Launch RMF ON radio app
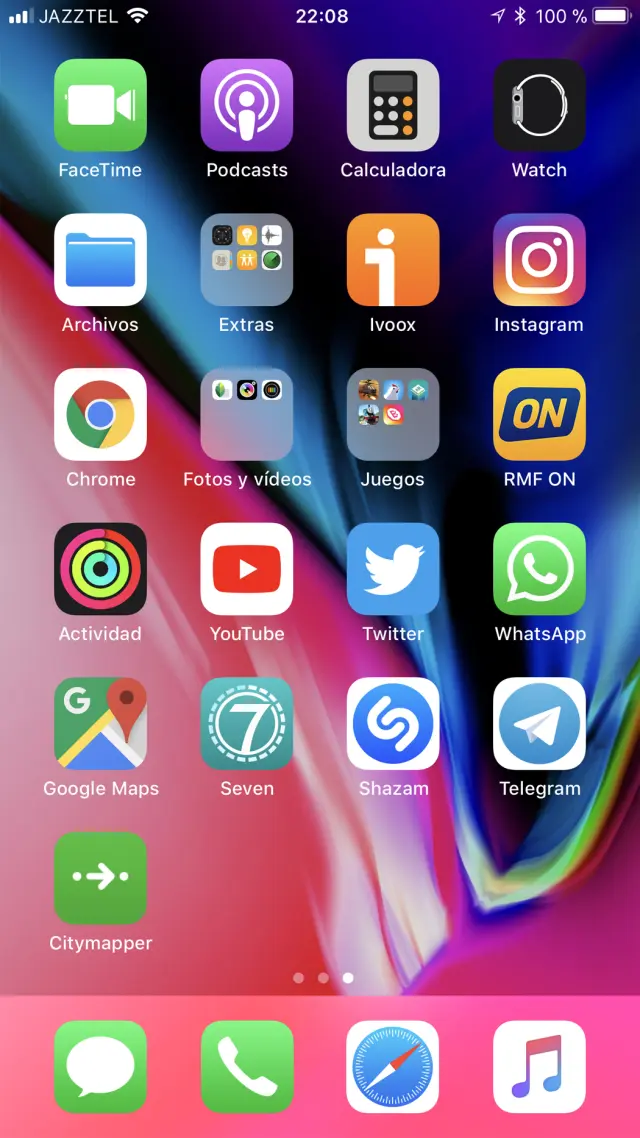Image resolution: width=640 pixels, height=1138 pixels. [x=539, y=414]
